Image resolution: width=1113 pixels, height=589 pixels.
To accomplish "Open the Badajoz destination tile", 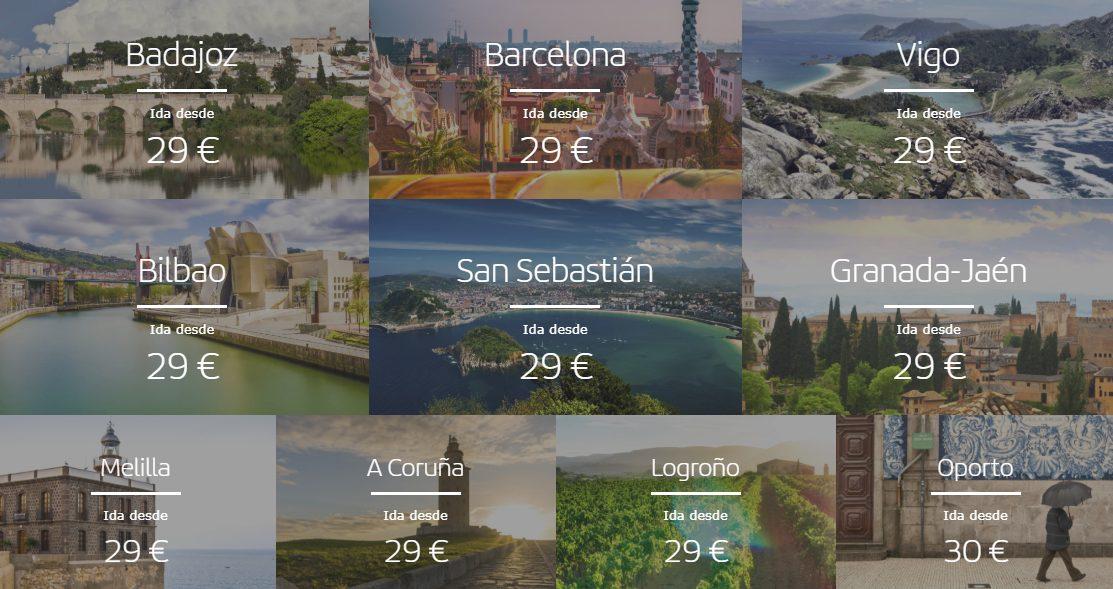I will click(x=182, y=100).
